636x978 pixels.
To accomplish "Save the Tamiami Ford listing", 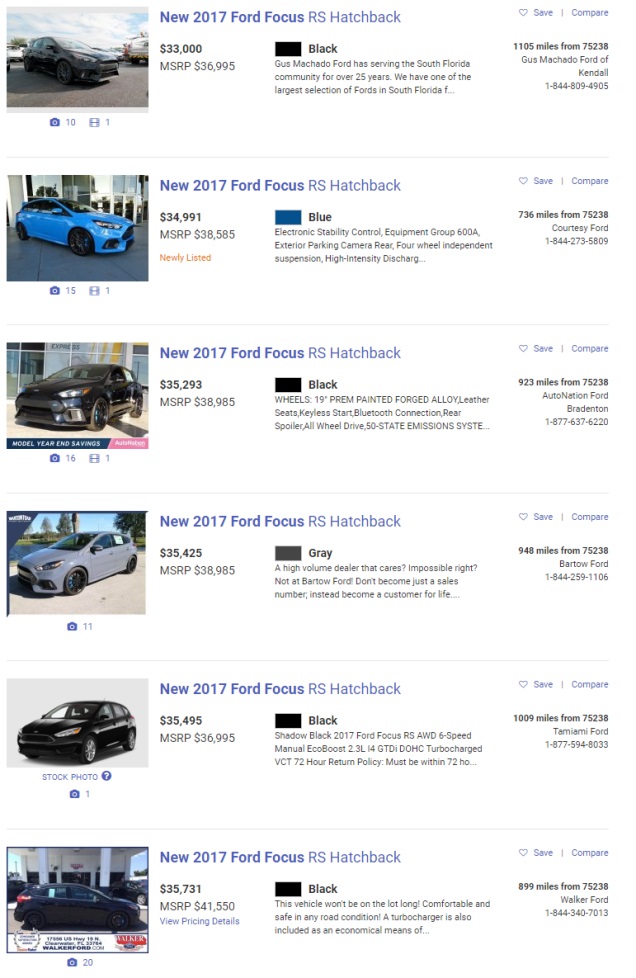I will [536, 685].
